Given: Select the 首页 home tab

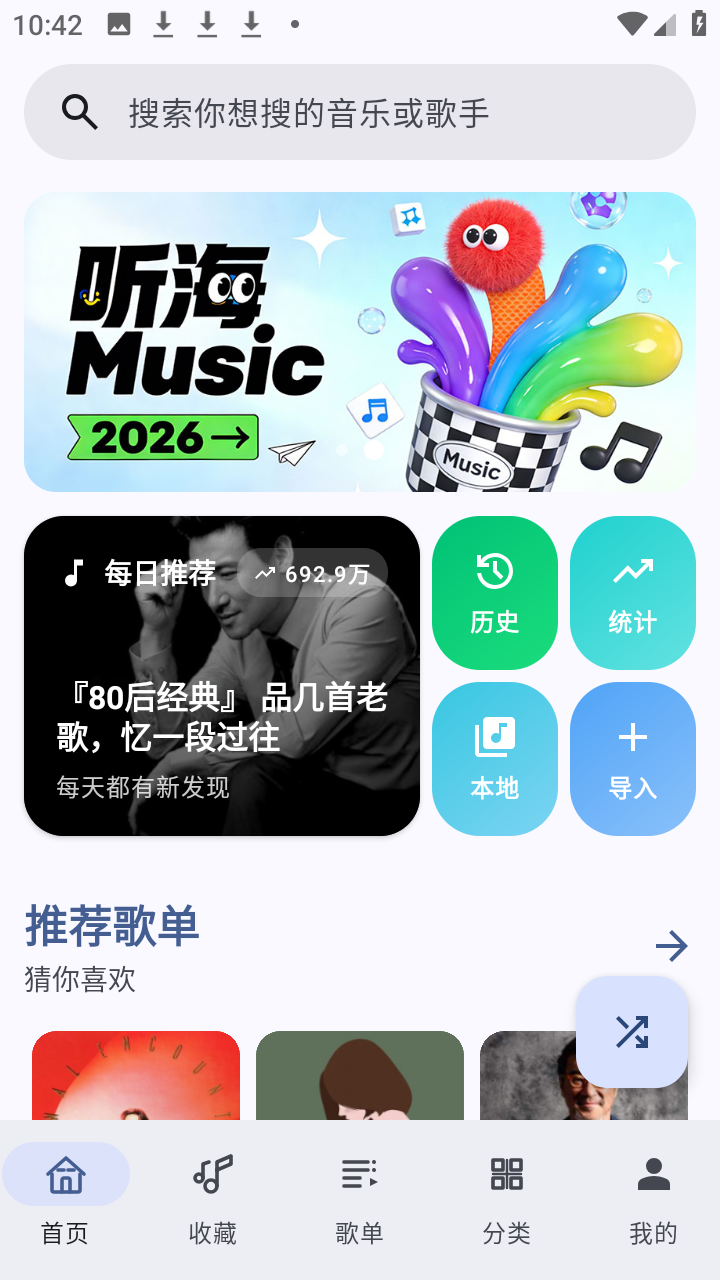Looking at the screenshot, I should (x=64, y=1196).
